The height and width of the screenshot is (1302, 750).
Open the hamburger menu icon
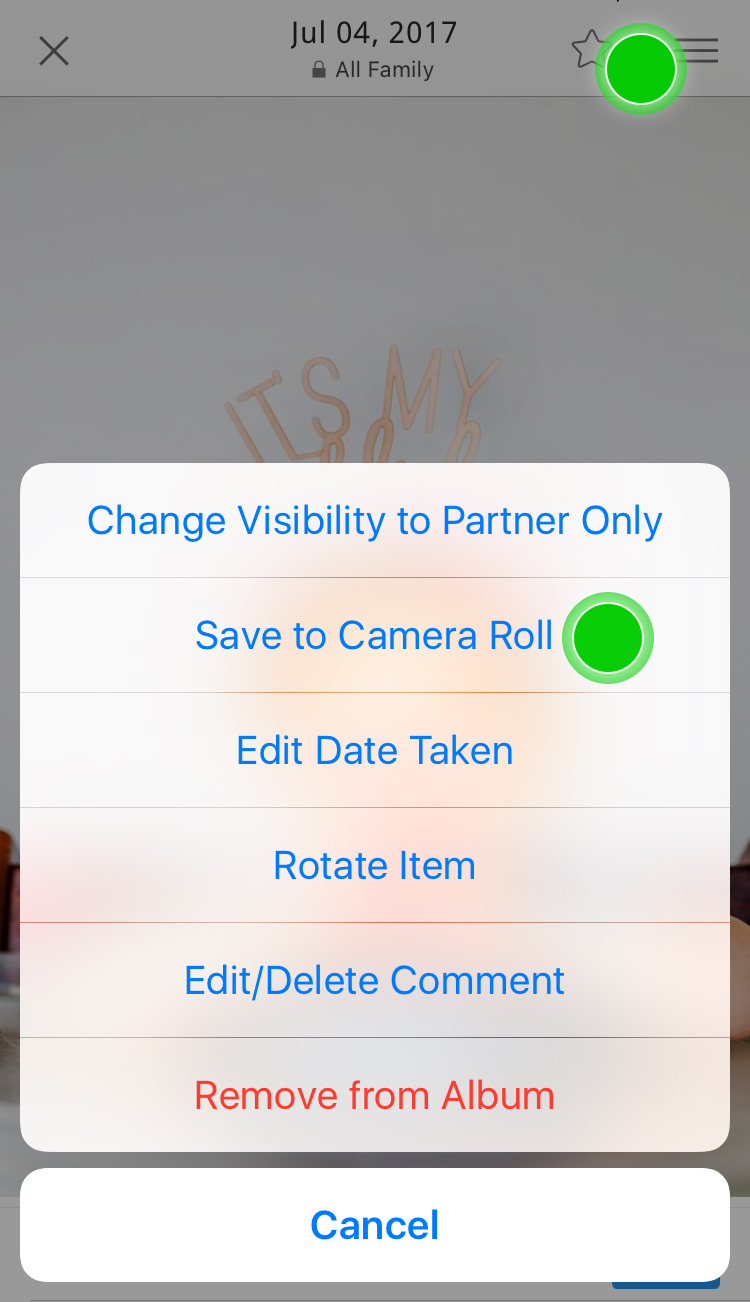pyautogui.click(x=697, y=51)
